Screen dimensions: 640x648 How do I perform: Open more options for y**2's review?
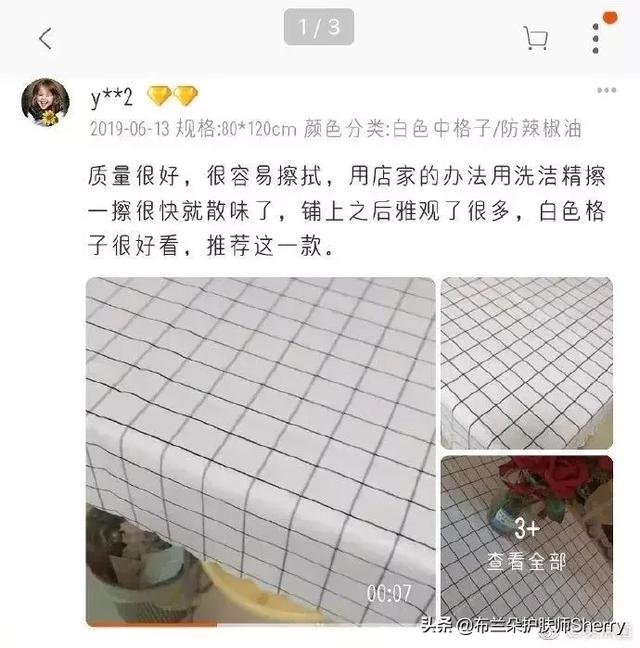(x=606, y=91)
